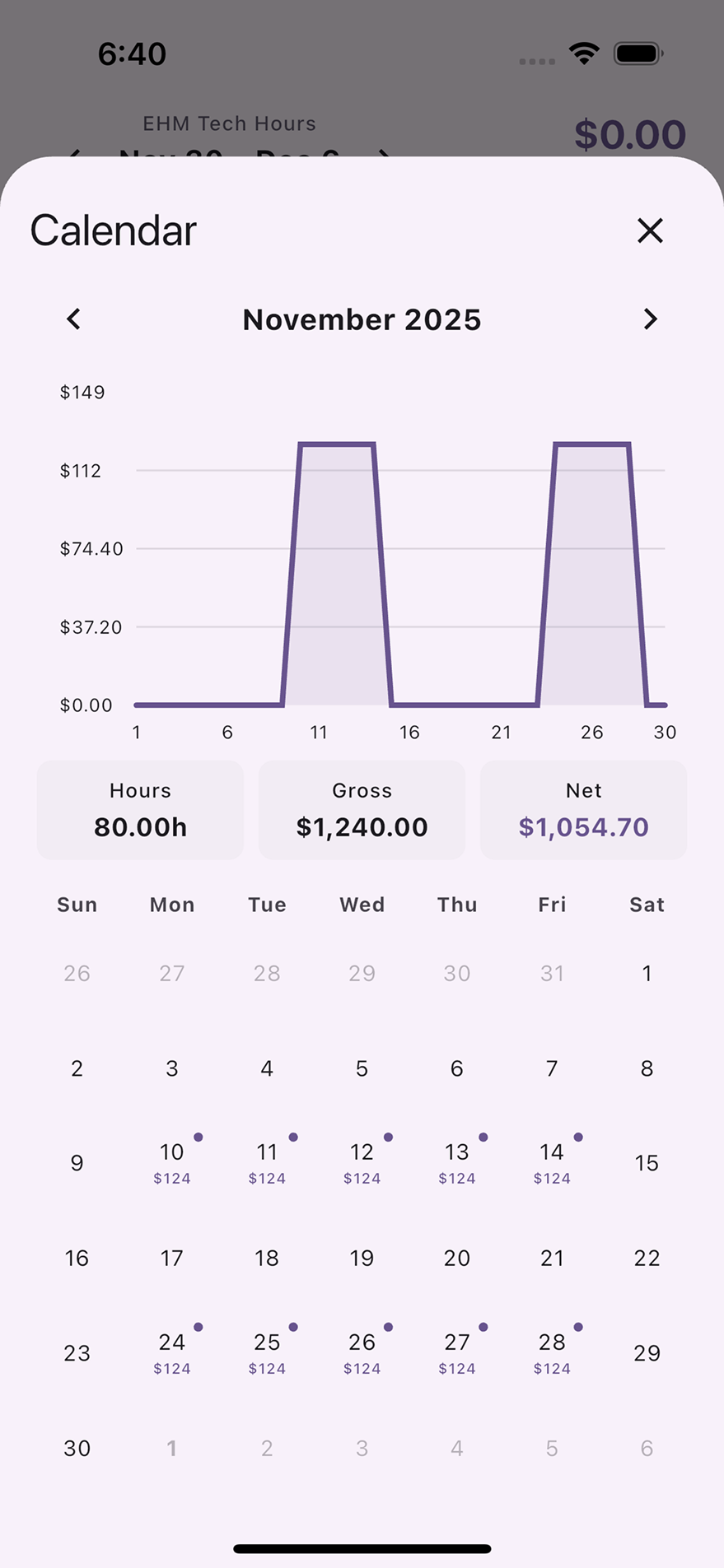Open the Net earnings card
The width and height of the screenshot is (724, 1568).
[x=583, y=810]
